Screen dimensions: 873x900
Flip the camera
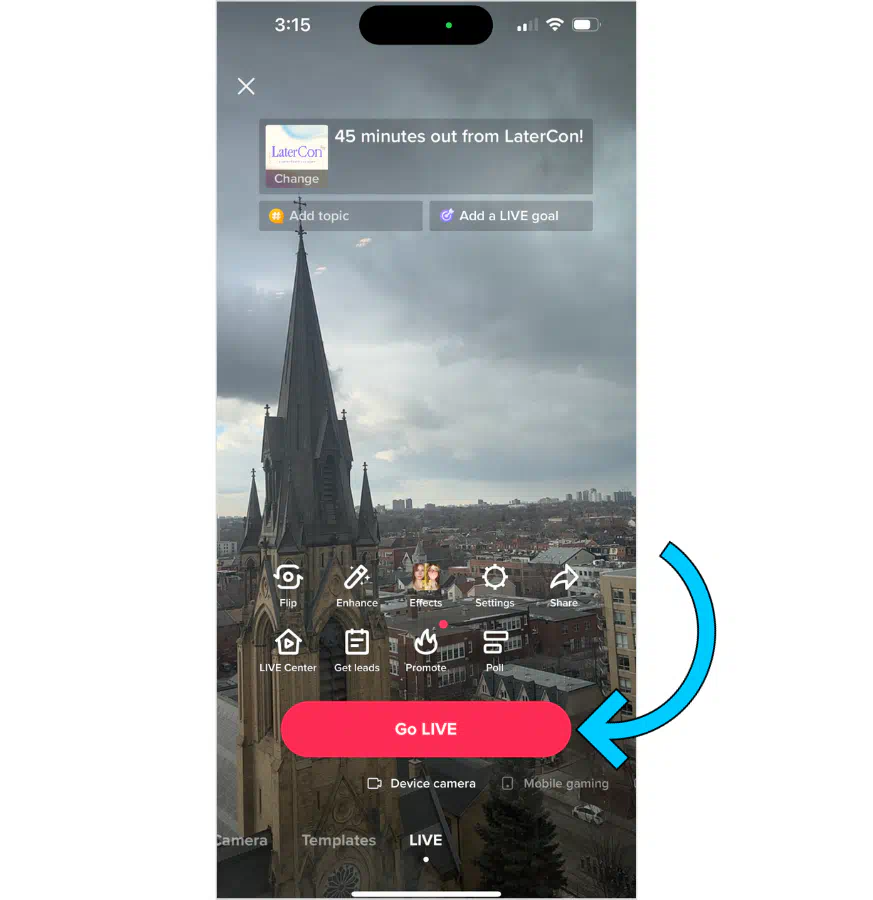[x=288, y=585]
